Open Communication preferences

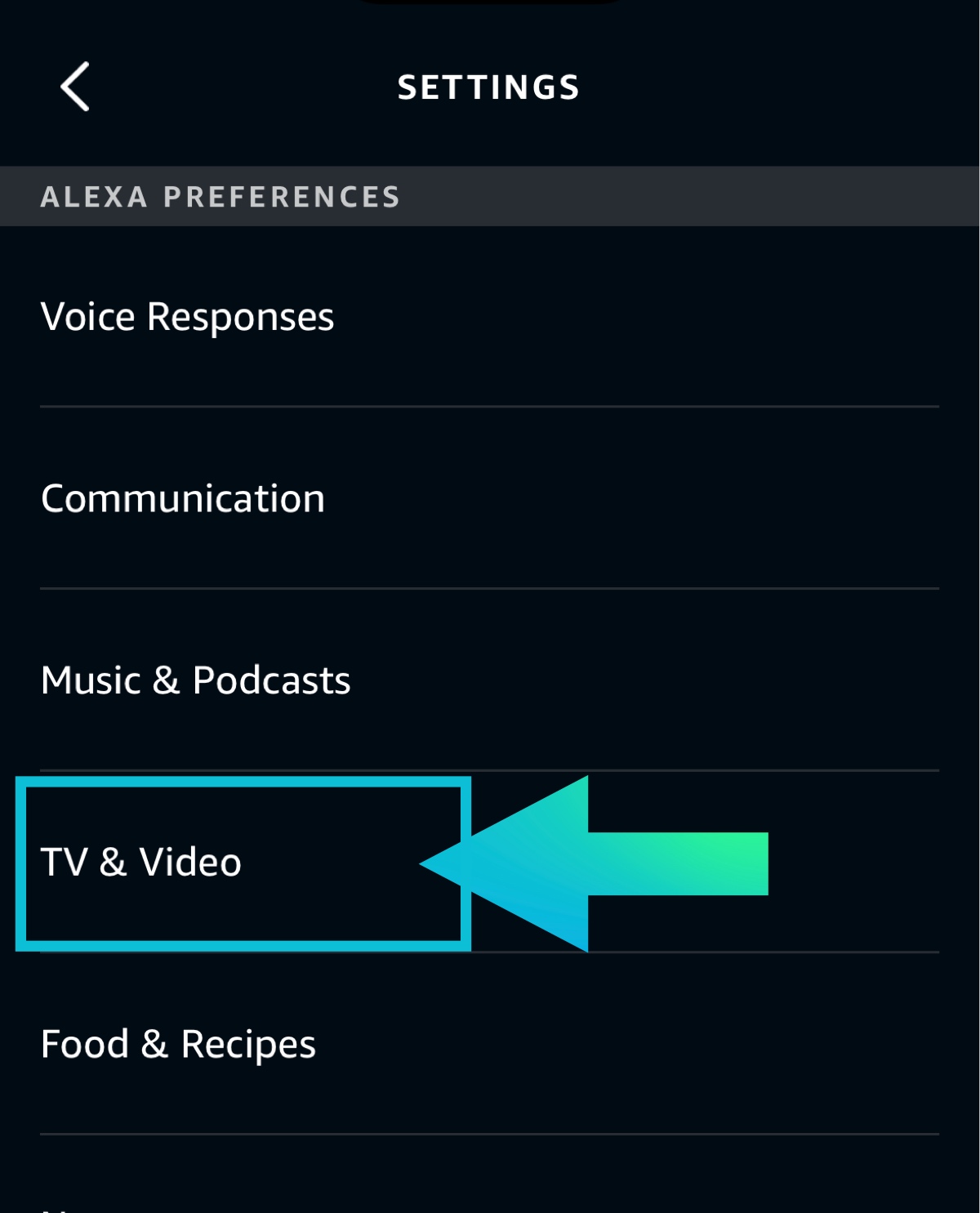click(183, 498)
